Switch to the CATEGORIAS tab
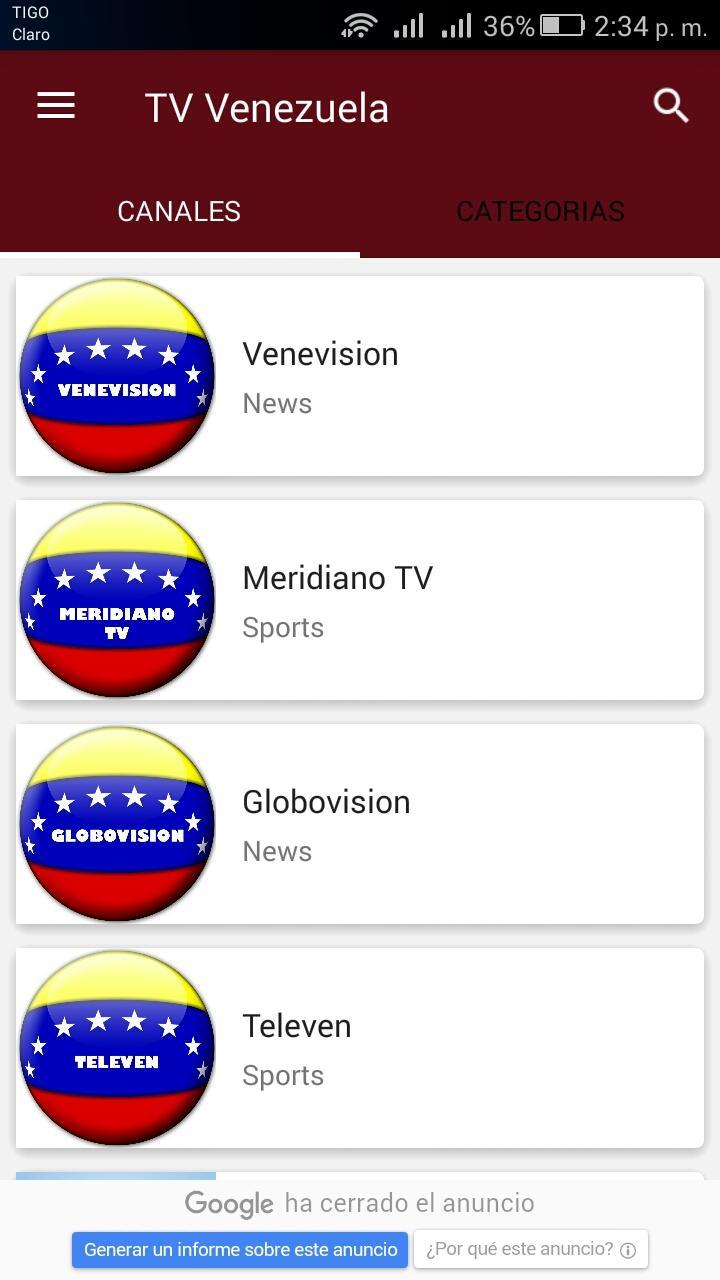This screenshot has width=720, height=1280. [x=540, y=211]
